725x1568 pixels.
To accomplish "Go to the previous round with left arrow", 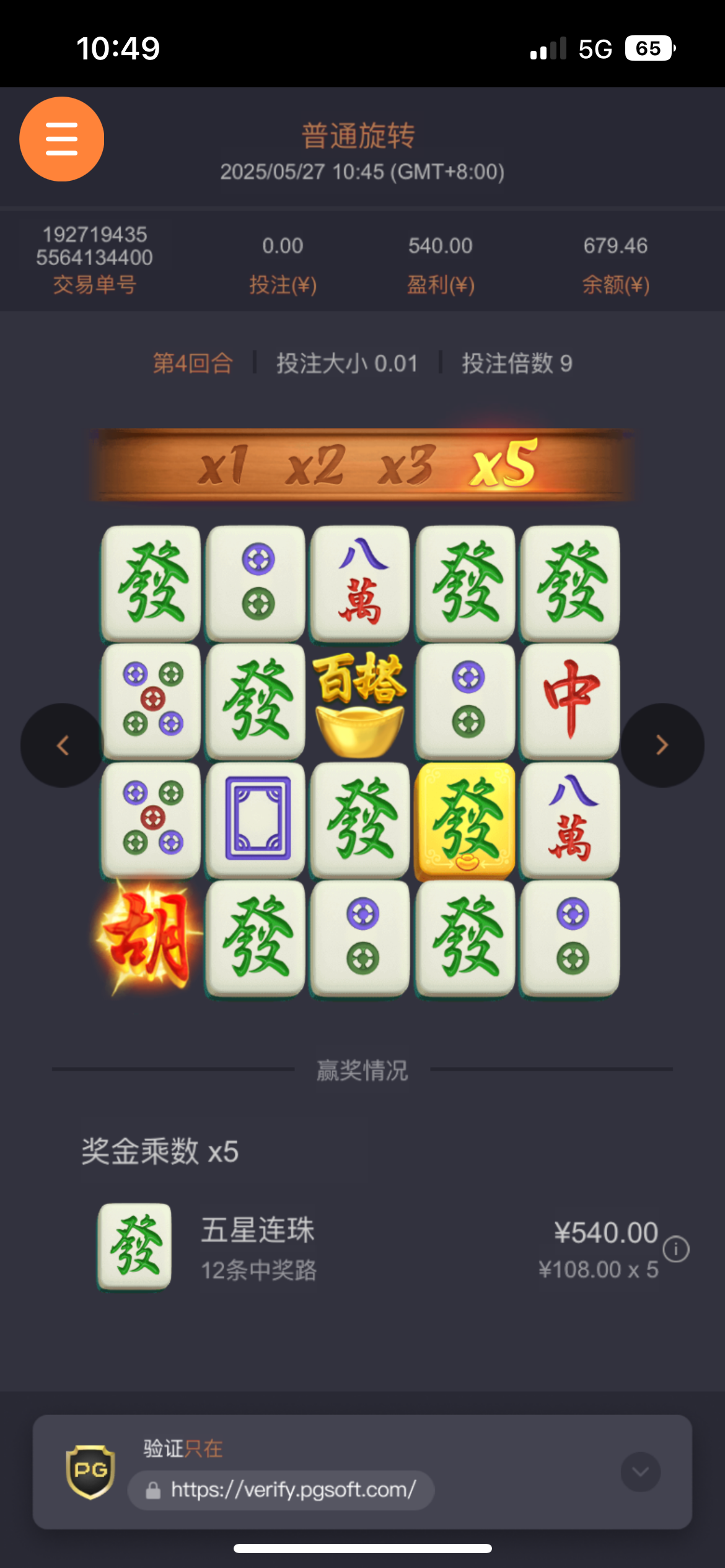I will point(62,745).
